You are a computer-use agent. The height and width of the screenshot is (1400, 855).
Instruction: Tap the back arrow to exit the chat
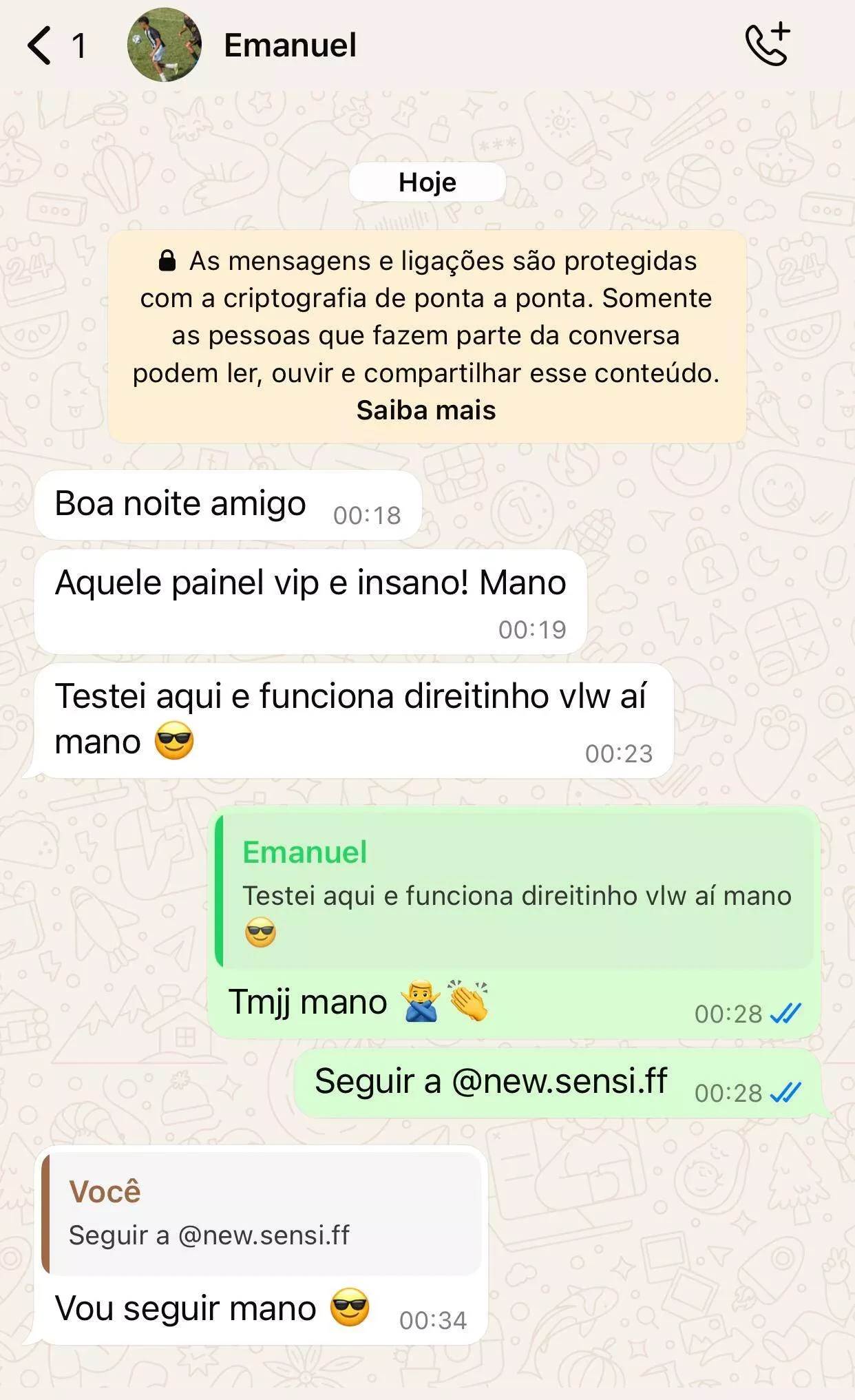click(x=38, y=45)
